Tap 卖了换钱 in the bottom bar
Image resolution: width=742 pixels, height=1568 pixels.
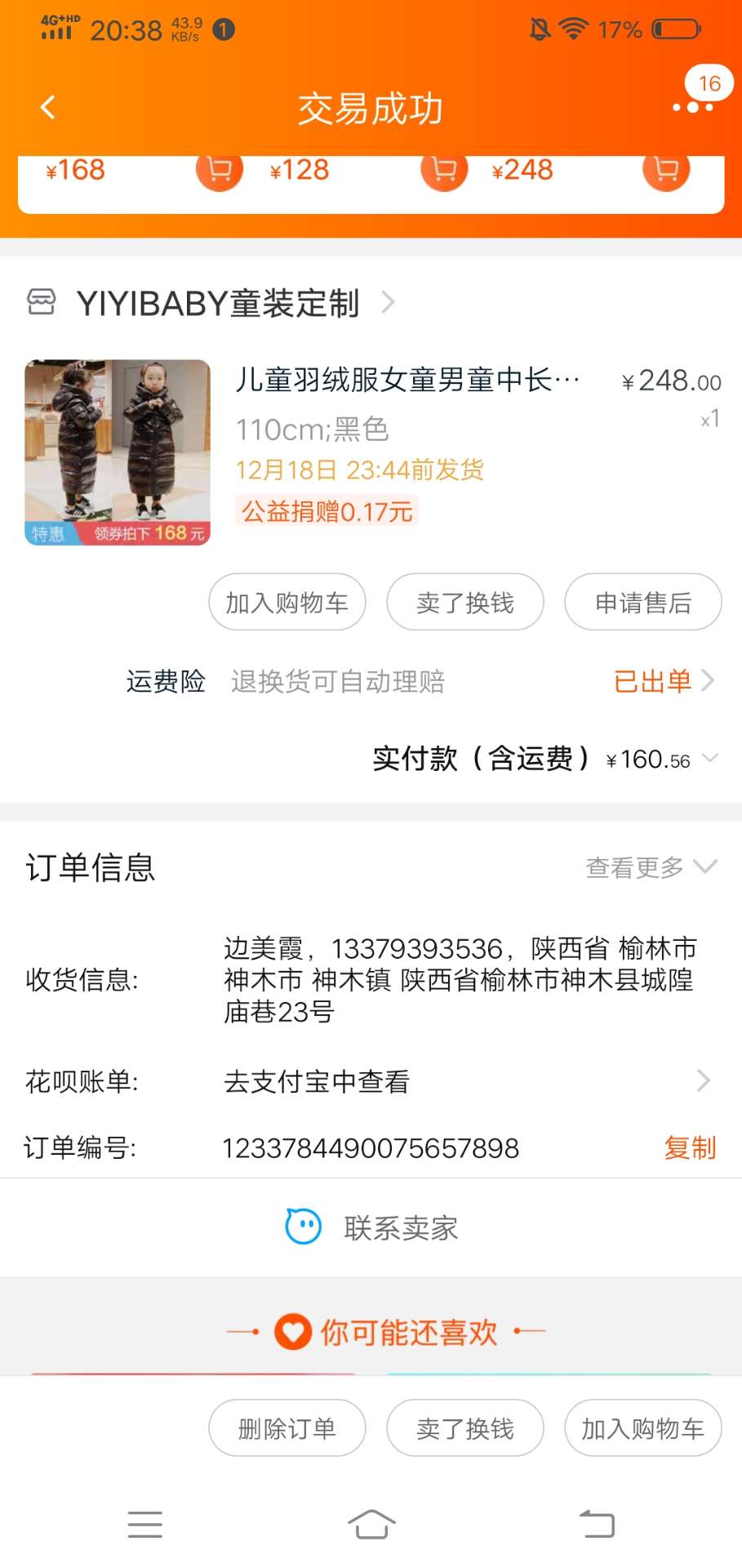click(x=465, y=1428)
